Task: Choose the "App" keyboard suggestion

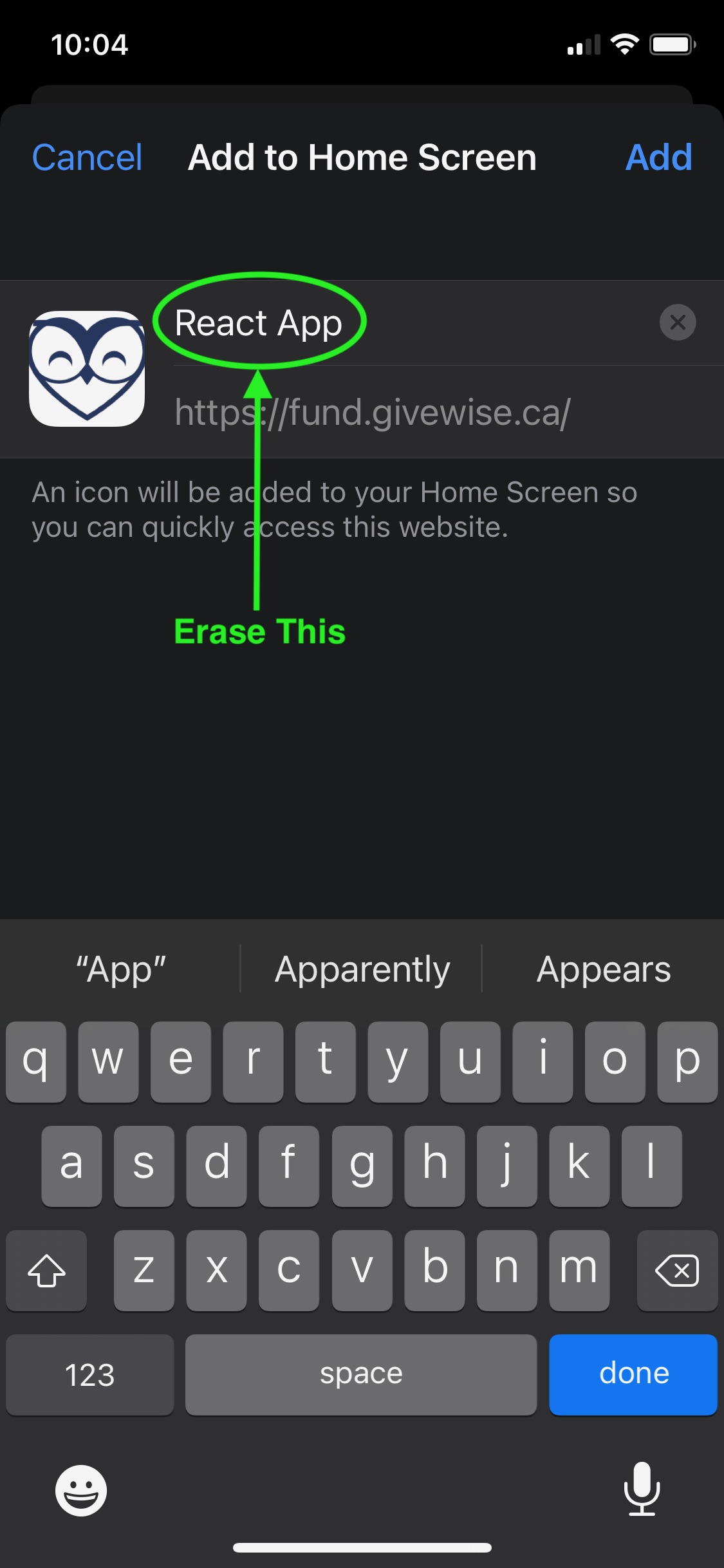Action: 121,969
